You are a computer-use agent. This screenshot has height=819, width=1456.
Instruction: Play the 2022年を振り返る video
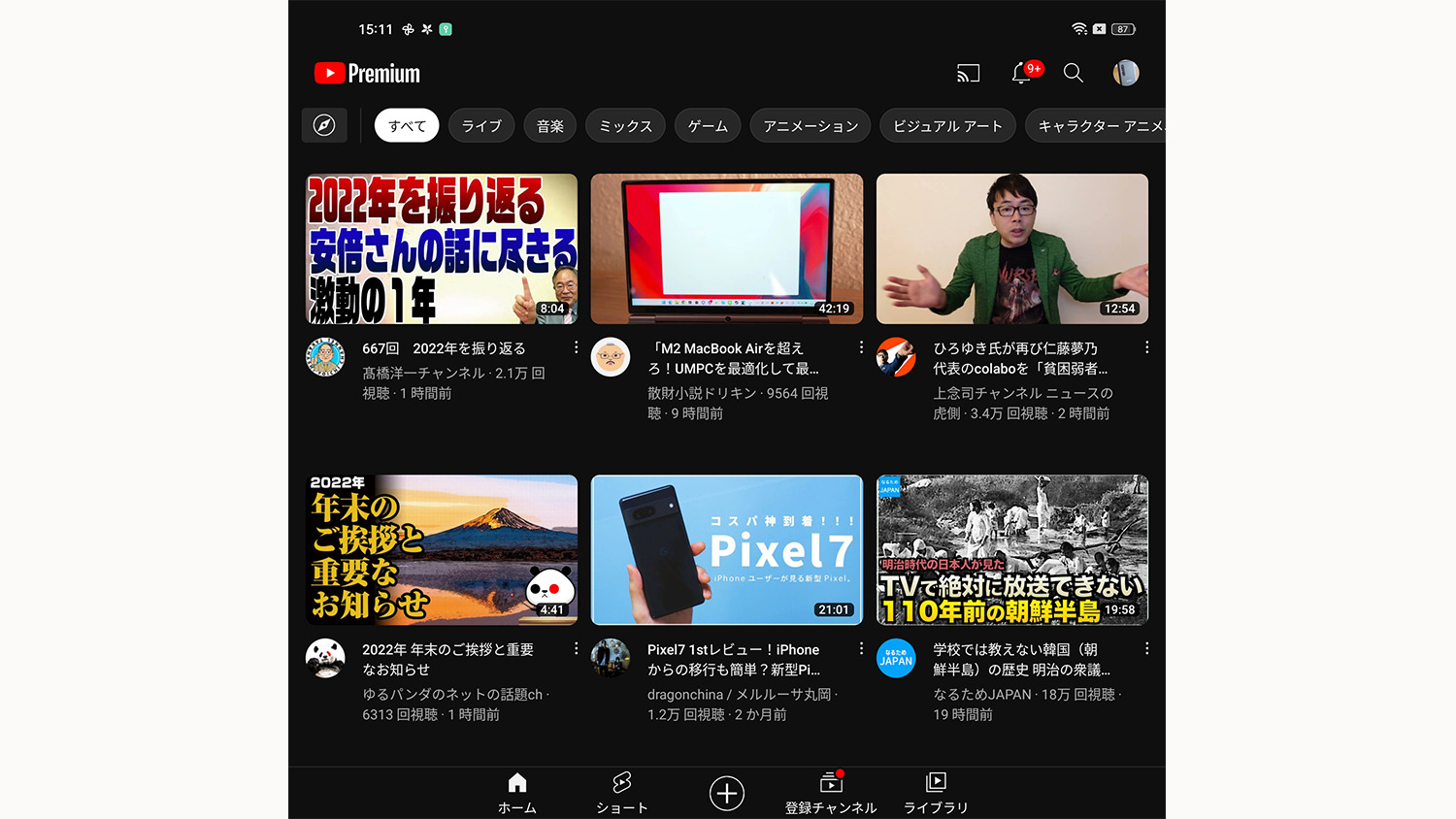(442, 249)
